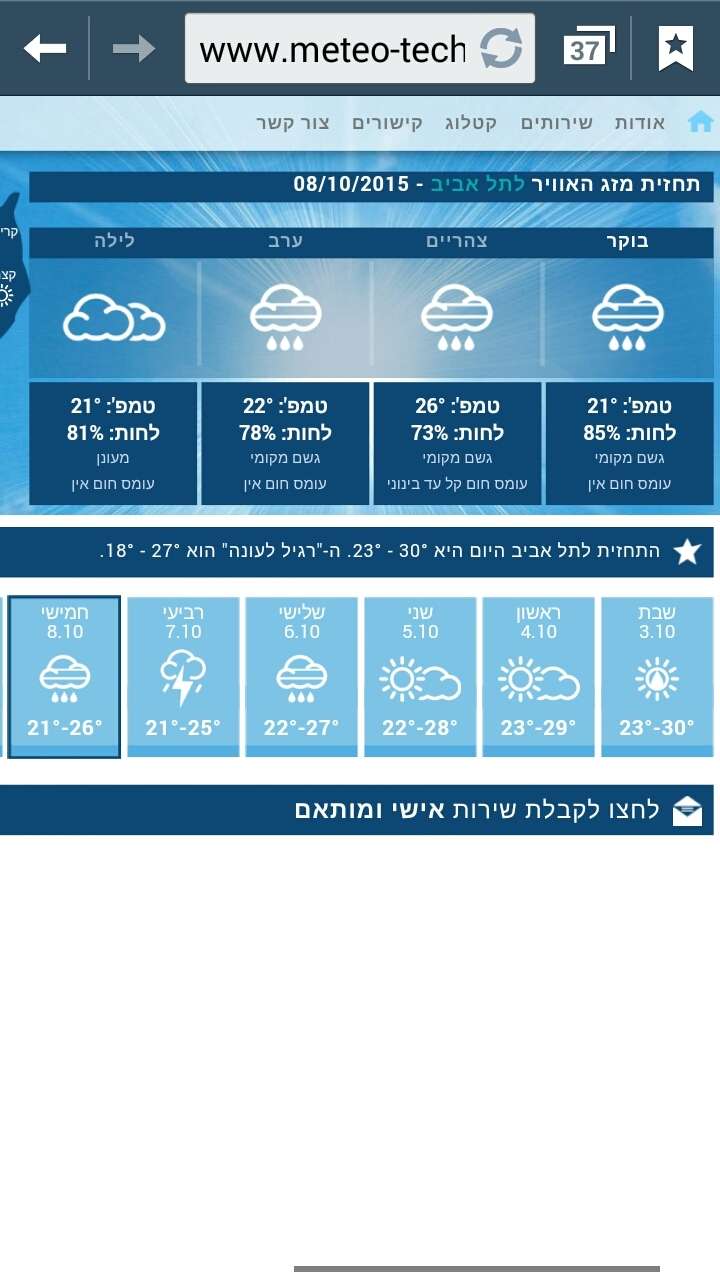720x1280 pixels.
Task: Select the ראשון 4.10 forecast day
Action: point(539,677)
